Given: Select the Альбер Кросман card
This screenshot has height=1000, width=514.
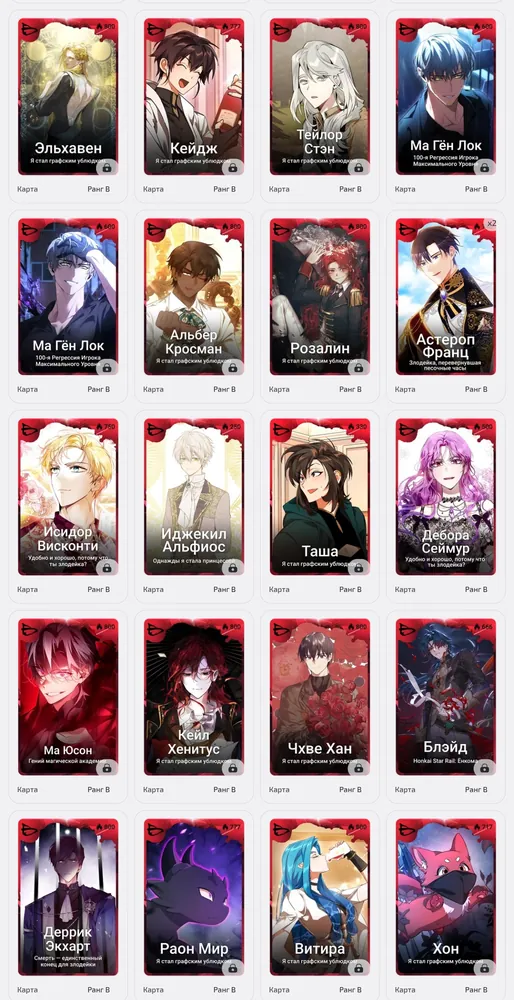Looking at the screenshot, I should (194, 297).
